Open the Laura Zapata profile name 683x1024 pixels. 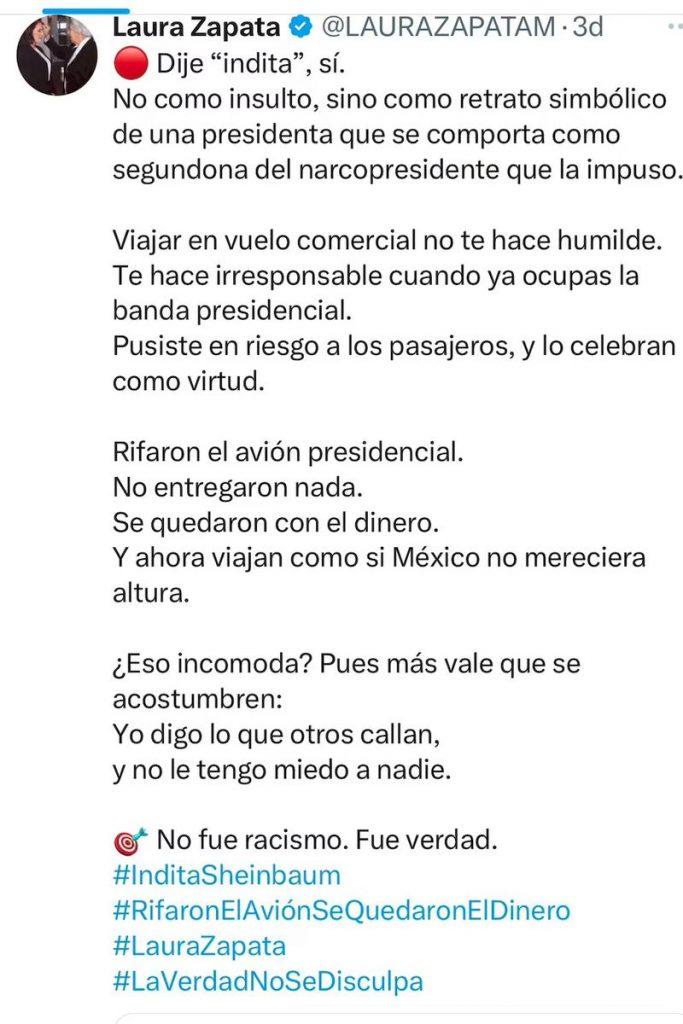pos(195,26)
